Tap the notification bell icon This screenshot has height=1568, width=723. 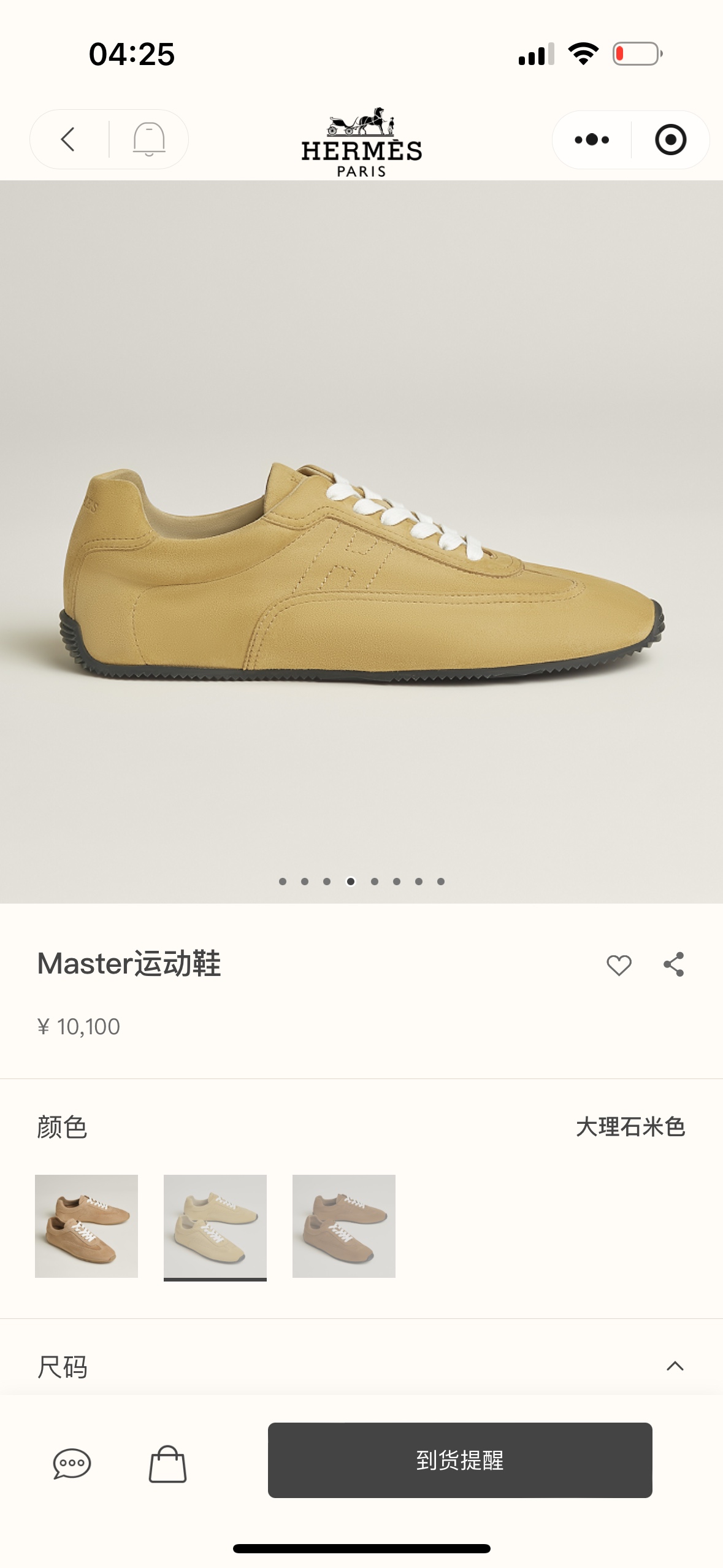point(147,139)
